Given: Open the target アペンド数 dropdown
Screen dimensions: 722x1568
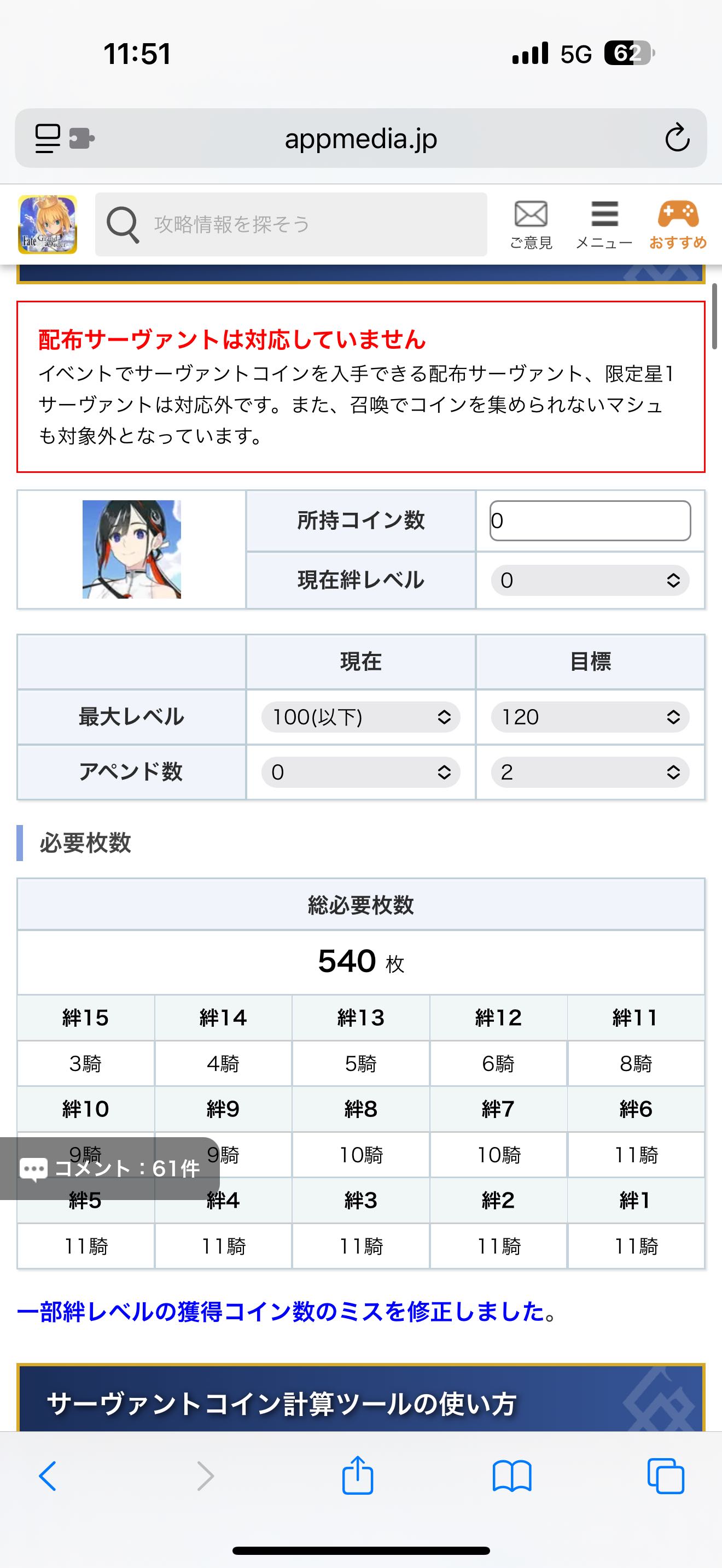Looking at the screenshot, I should tap(590, 772).
